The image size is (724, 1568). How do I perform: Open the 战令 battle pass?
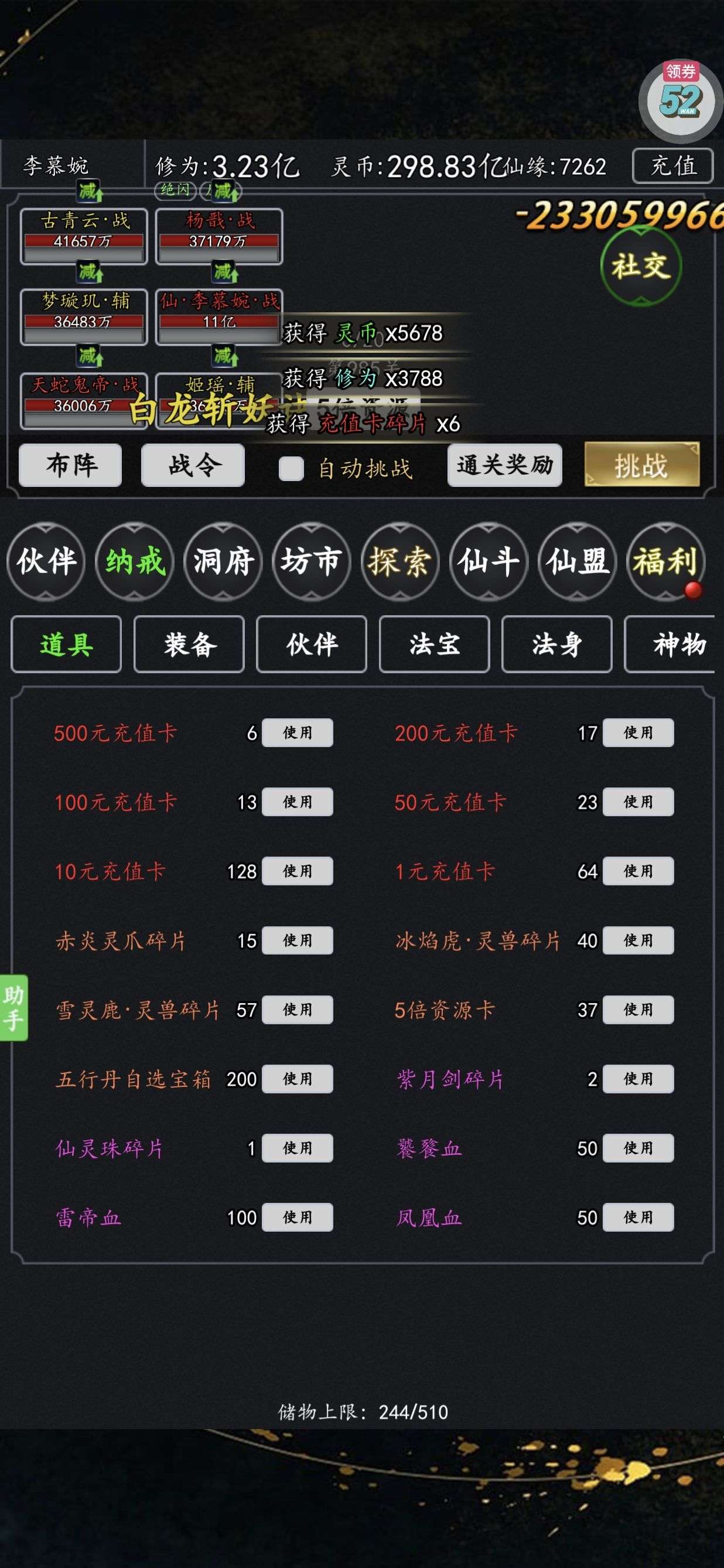193,466
